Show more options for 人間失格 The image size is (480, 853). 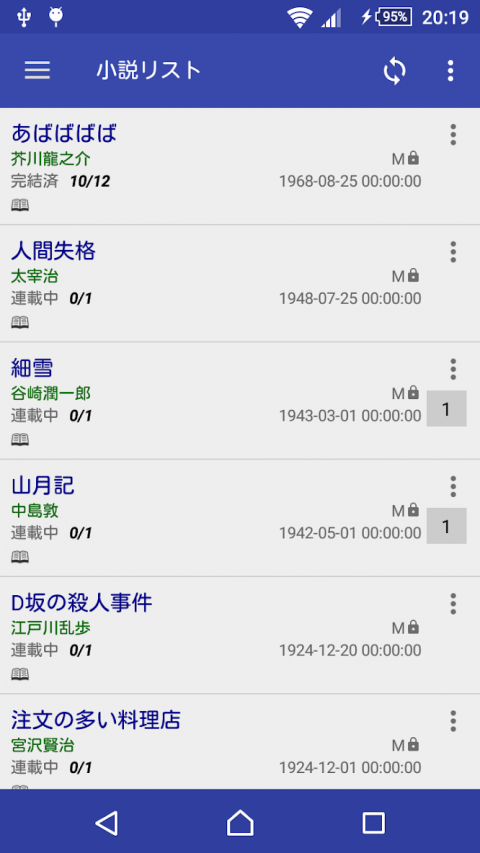point(453,252)
